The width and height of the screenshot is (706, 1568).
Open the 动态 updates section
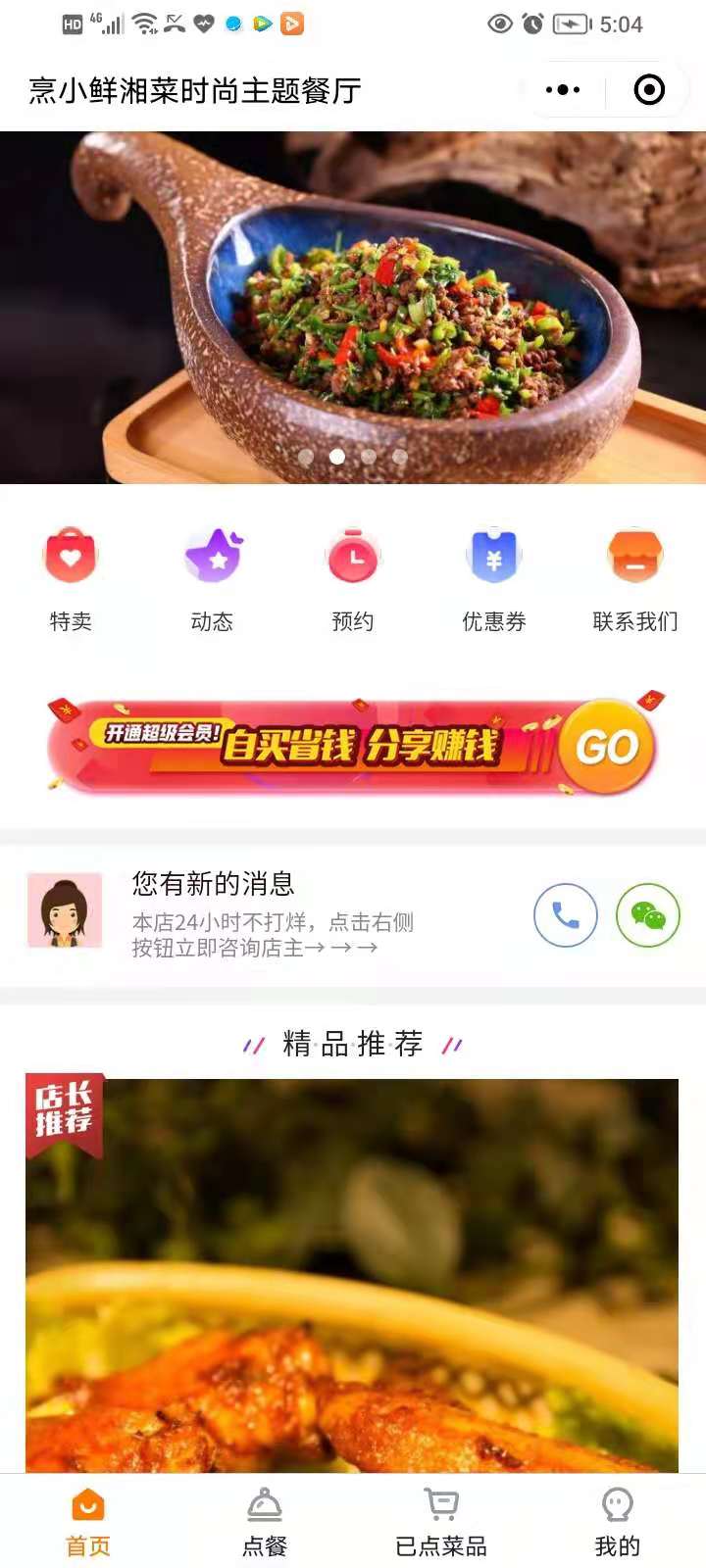click(212, 578)
